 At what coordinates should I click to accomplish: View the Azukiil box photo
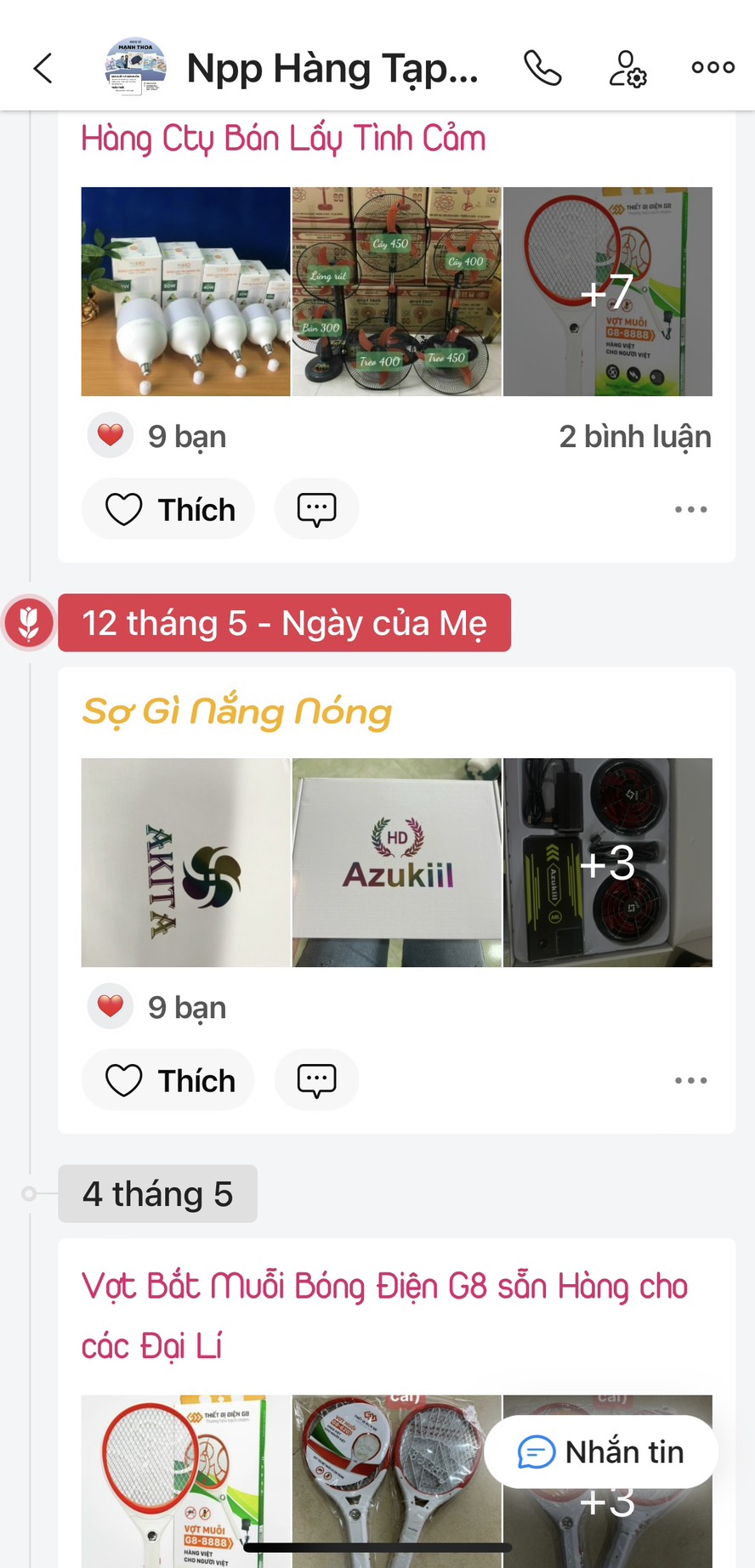tap(396, 862)
